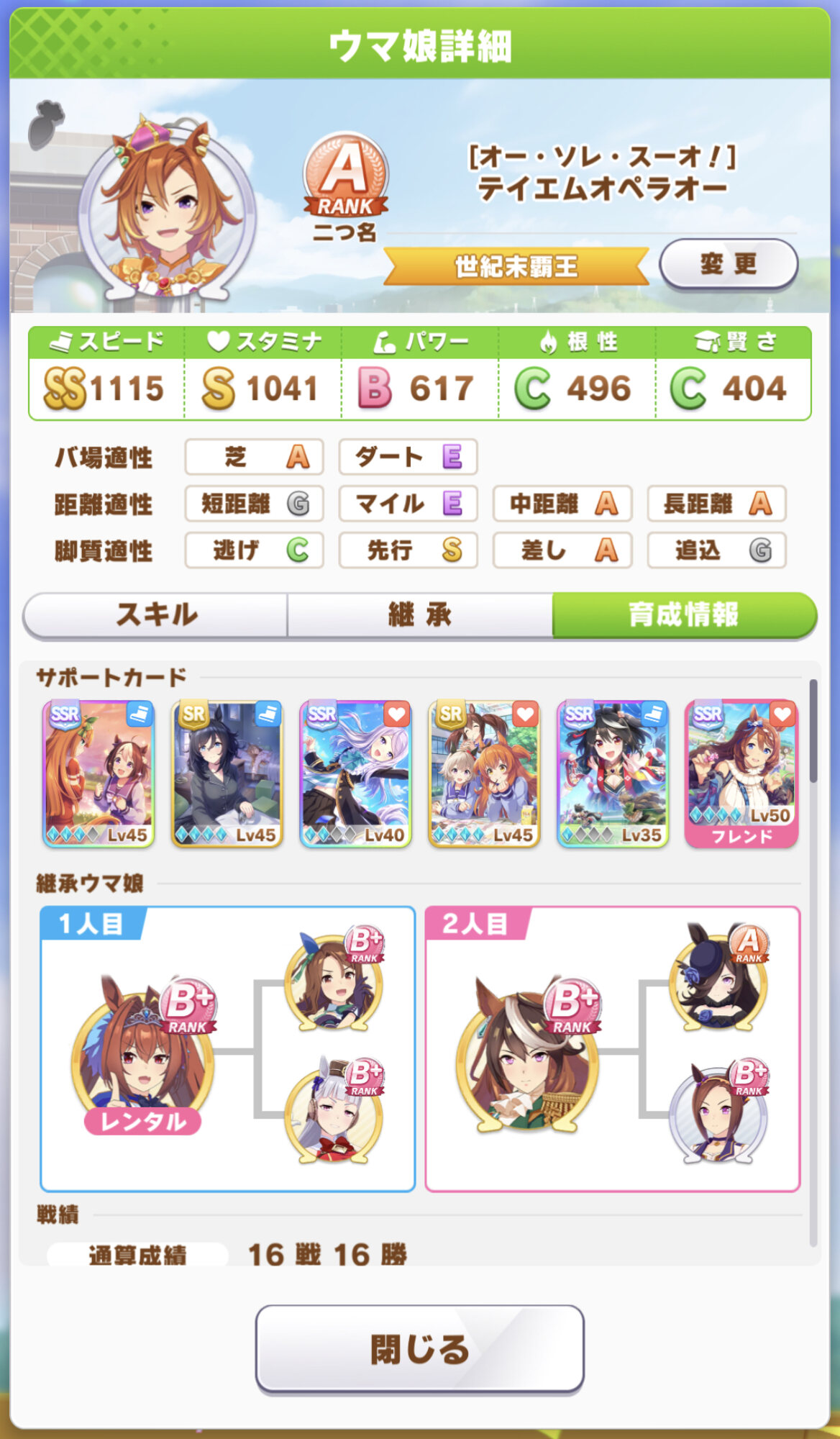The image size is (840, 1439).
Task: Close the dialog with 閉じる button
Action: pos(419,1349)
